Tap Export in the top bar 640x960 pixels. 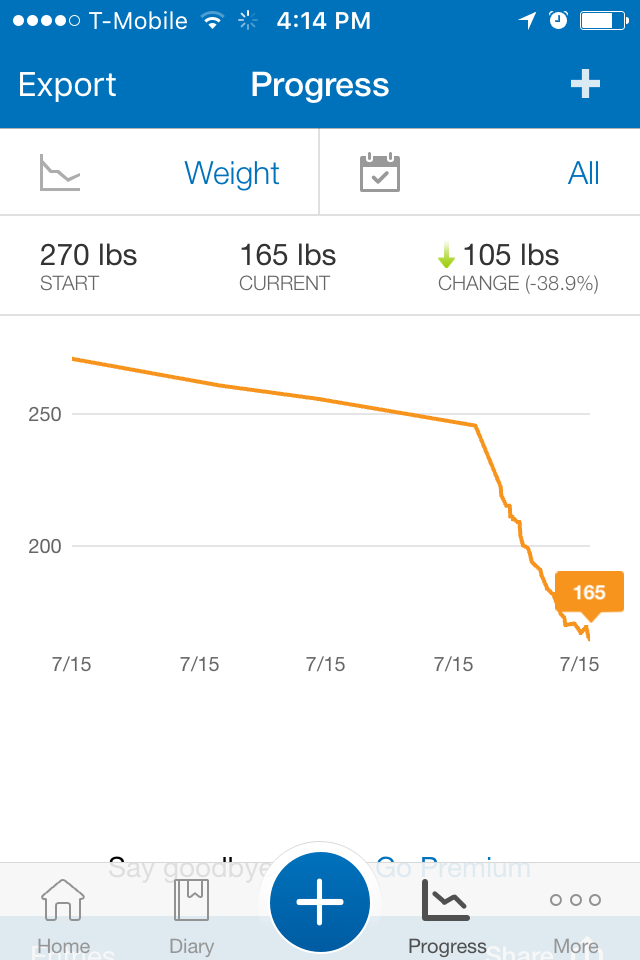(x=67, y=84)
